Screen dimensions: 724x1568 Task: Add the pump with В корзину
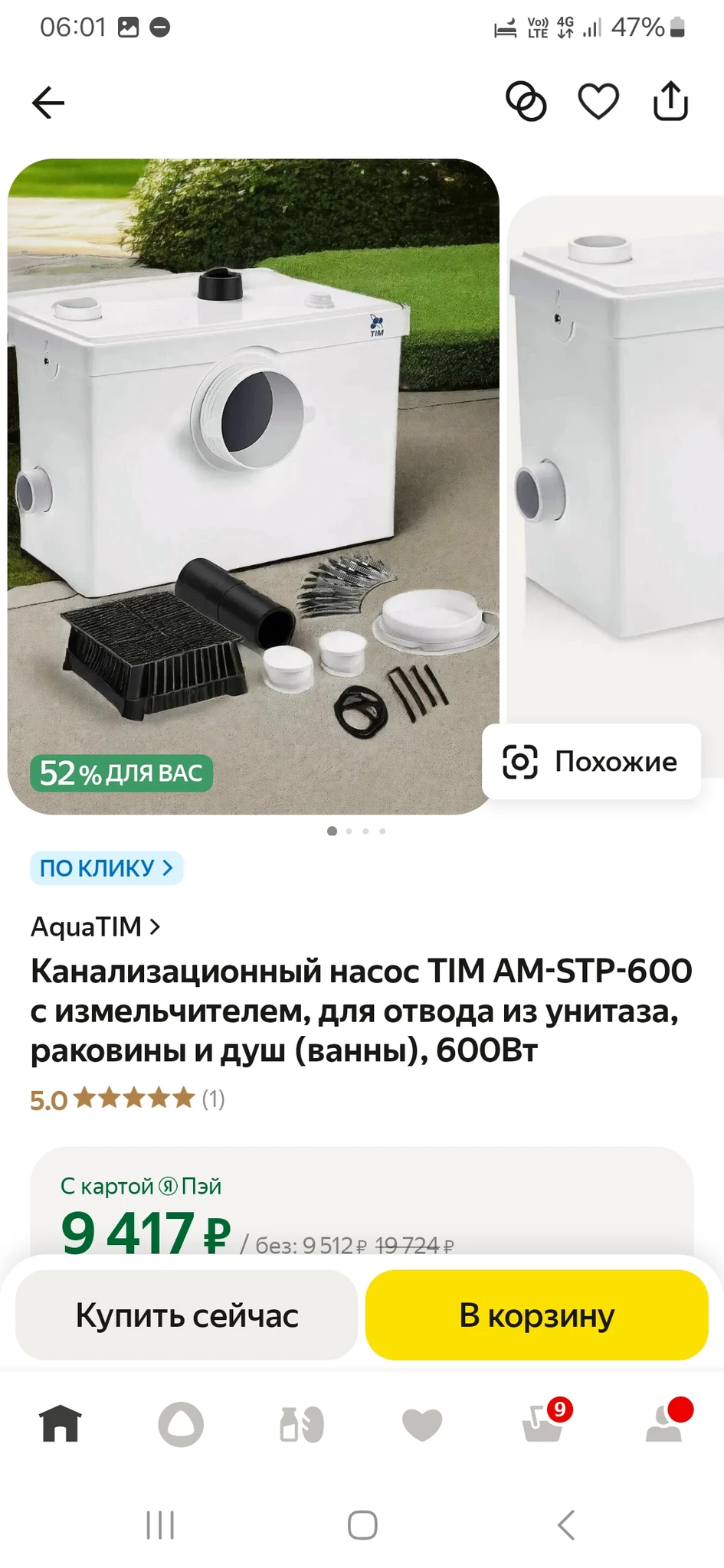[536, 1315]
